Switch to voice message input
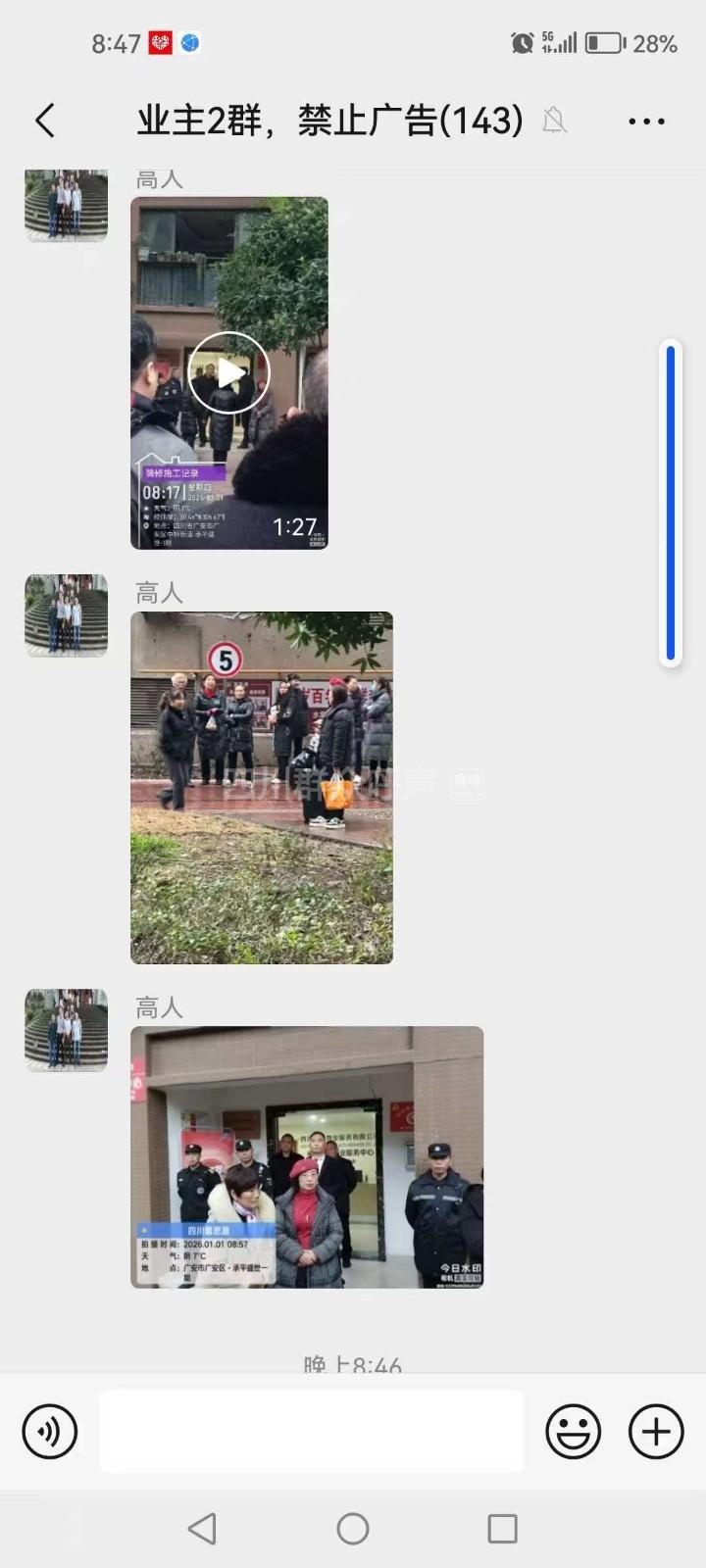706x1568 pixels. point(49,1432)
